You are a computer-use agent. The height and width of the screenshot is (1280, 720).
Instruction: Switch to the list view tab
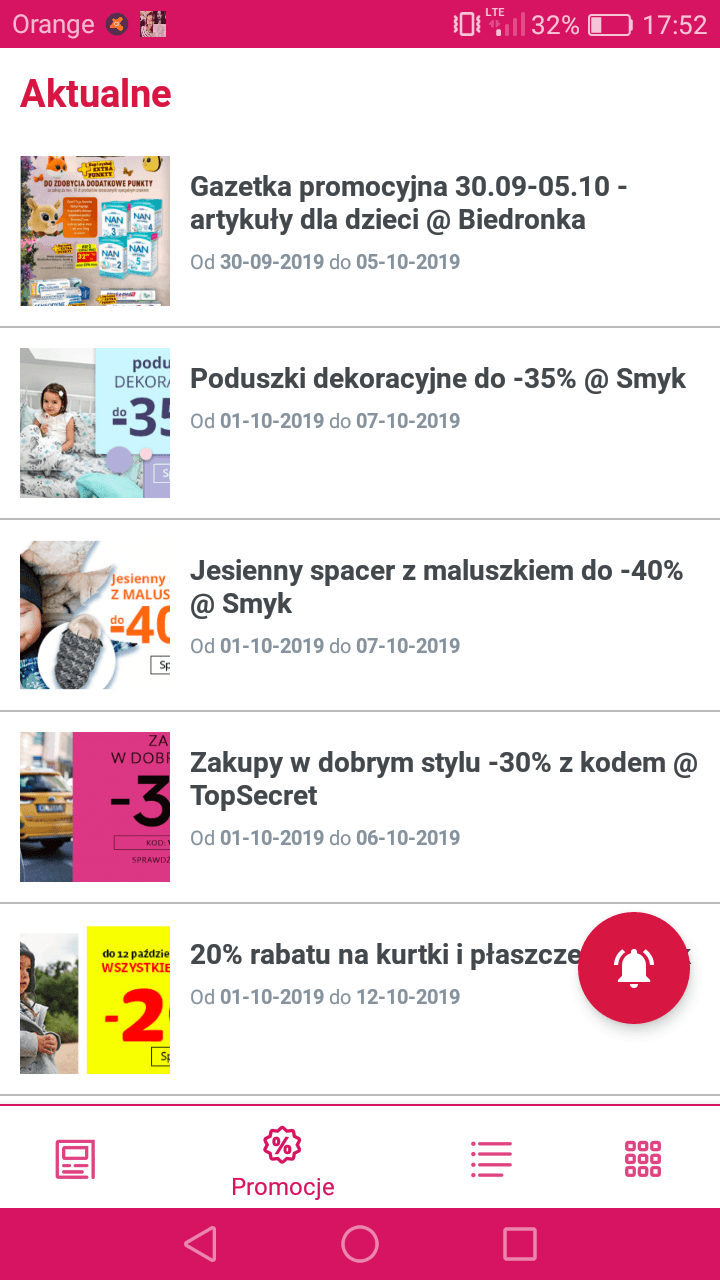click(x=491, y=1159)
